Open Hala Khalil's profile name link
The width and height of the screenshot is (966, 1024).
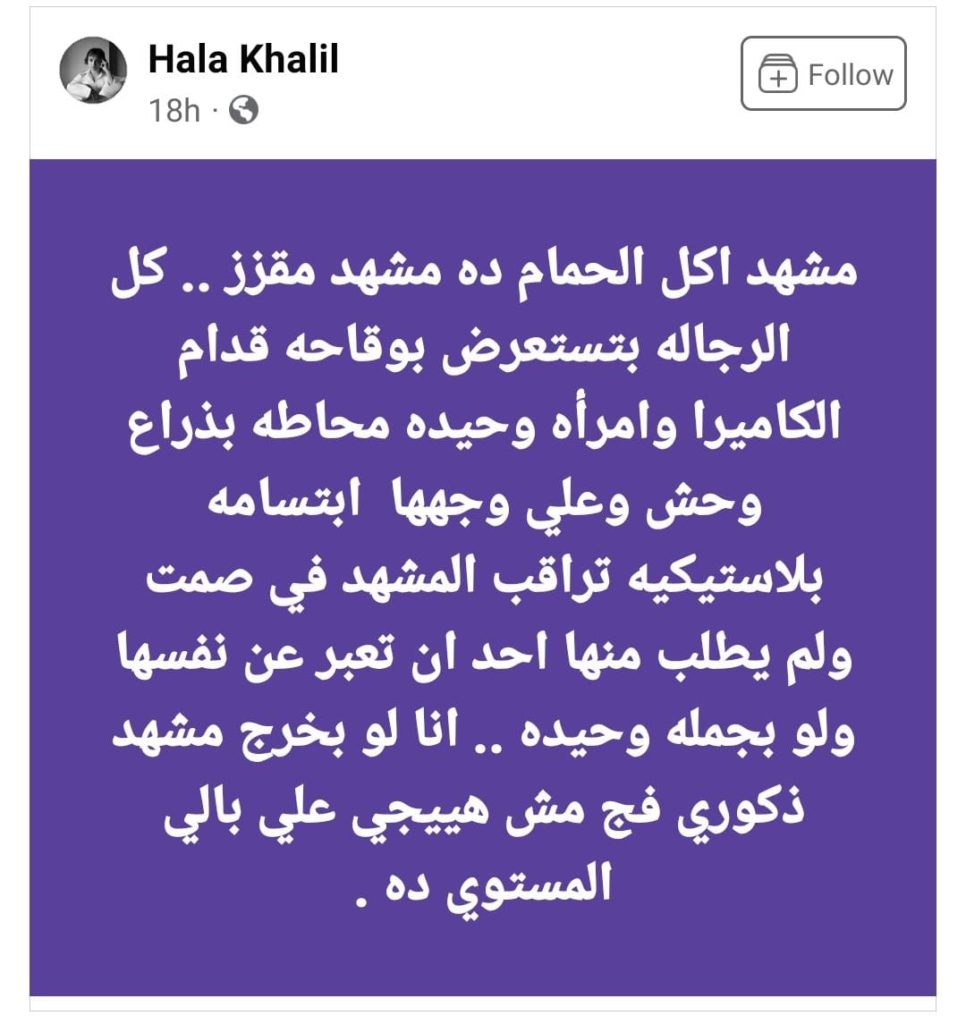[243, 60]
